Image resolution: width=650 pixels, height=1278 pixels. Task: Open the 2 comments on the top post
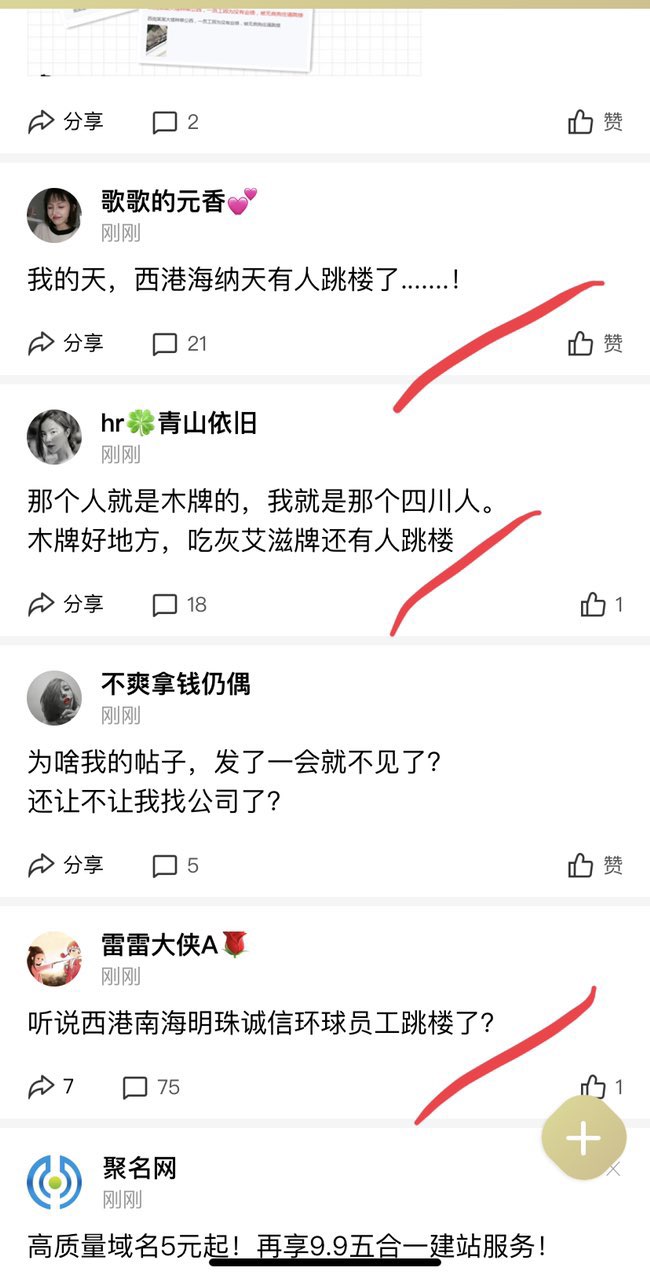click(x=175, y=122)
